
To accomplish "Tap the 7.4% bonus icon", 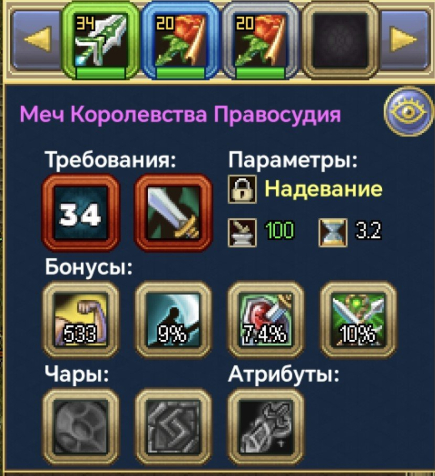I will tap(266, 319).
